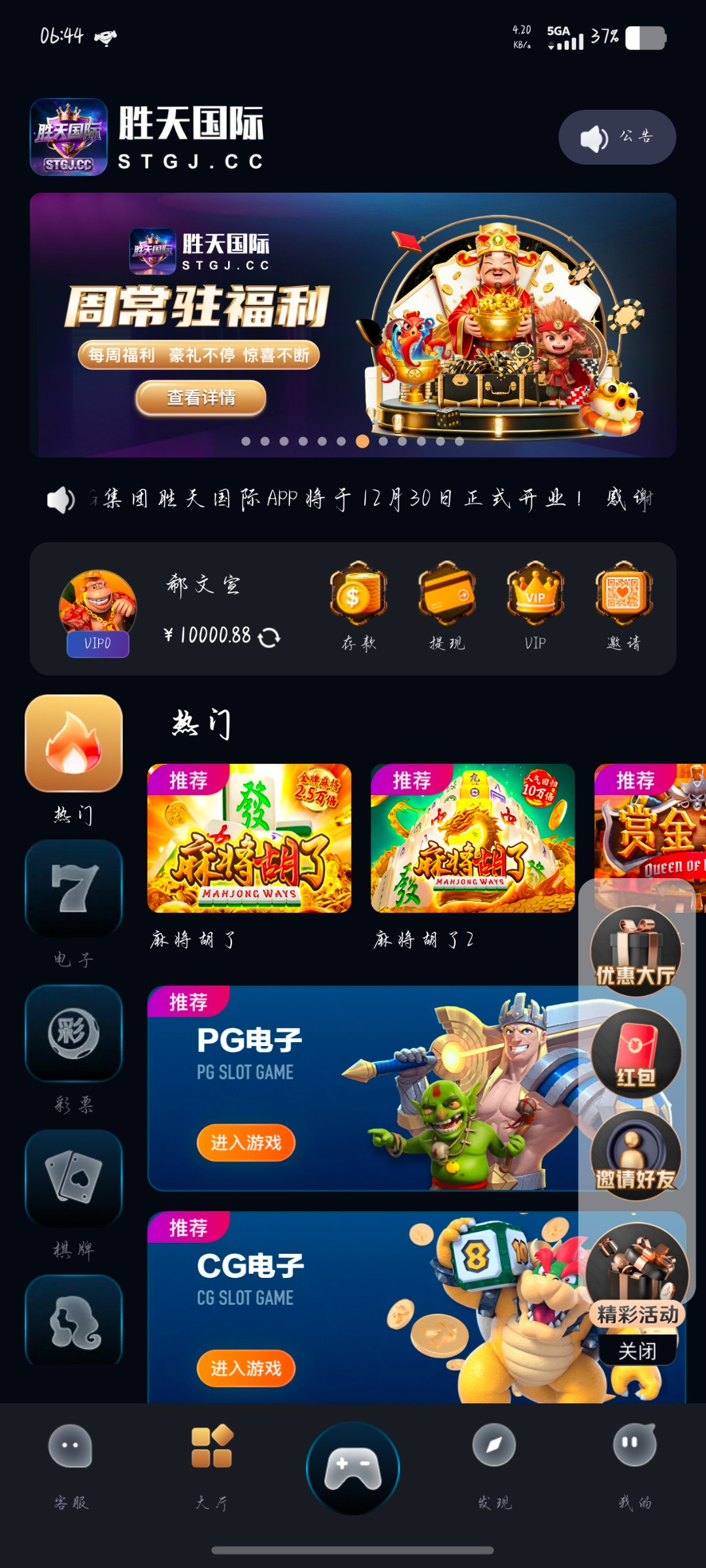Switch to the 彩票 lottery category
Image resolution: width=706 pixels, height=1568 pixels.
pos(73,1032)
